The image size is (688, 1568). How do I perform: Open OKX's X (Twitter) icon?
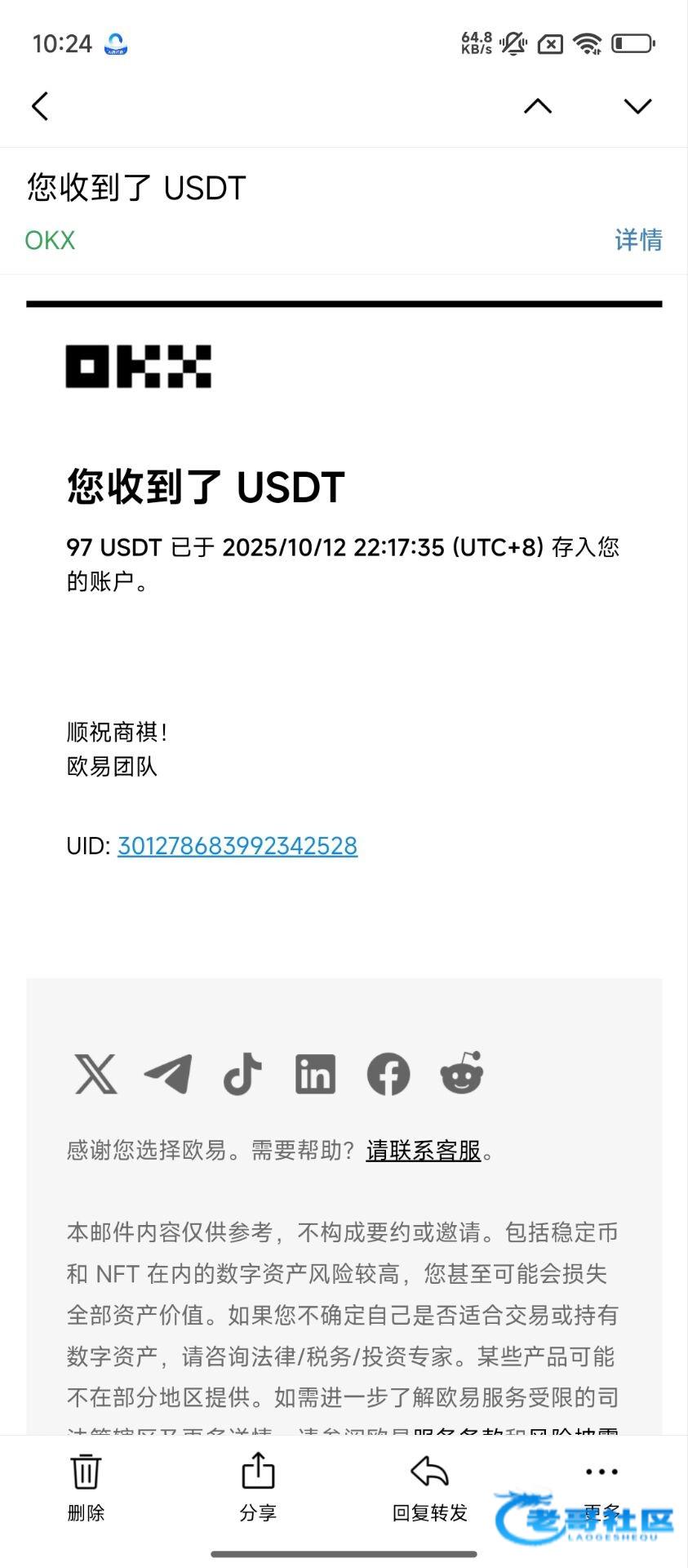point(95,1074)
